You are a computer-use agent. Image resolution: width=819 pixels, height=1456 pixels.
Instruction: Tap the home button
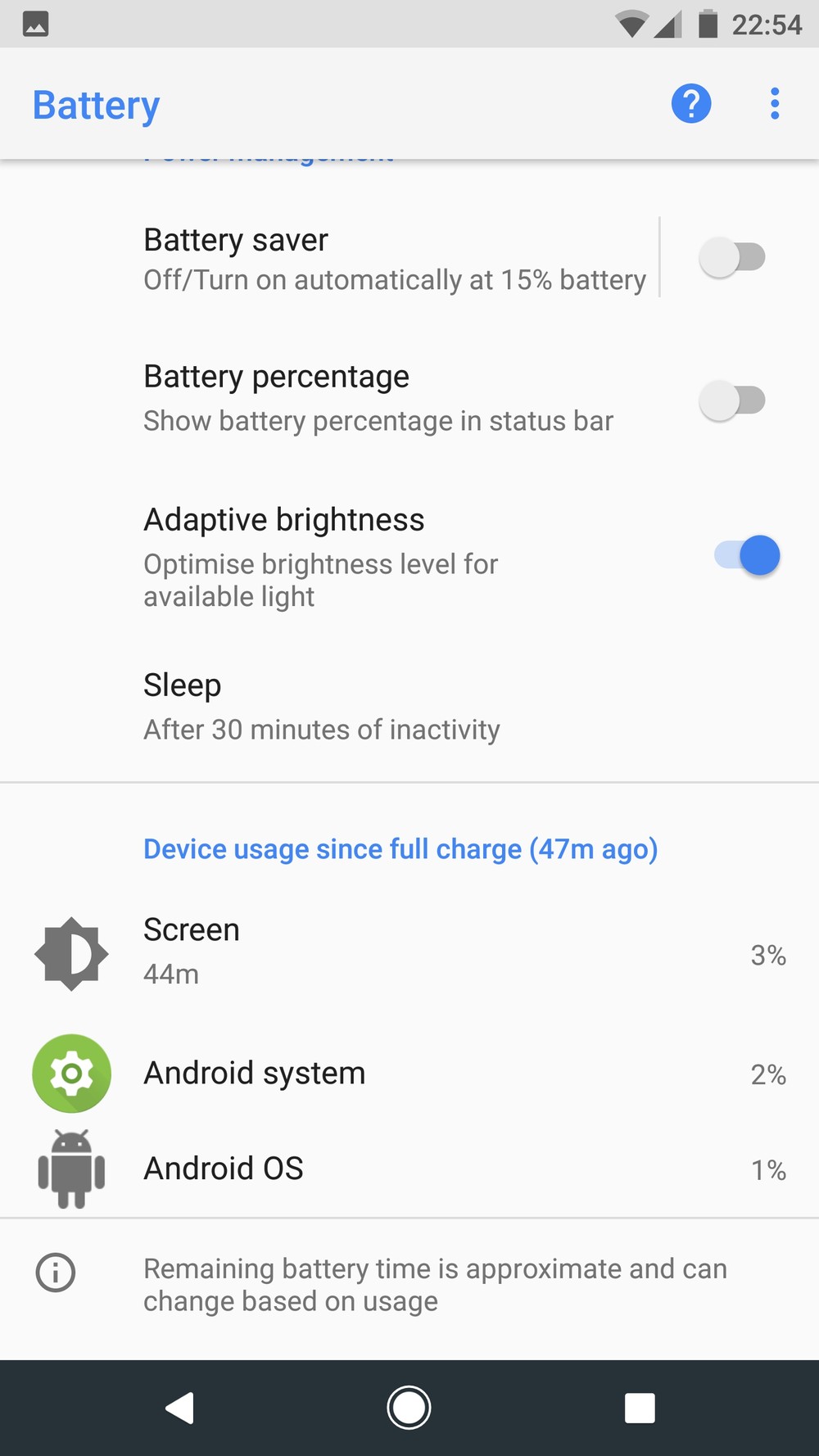[x=409, y=1409]
